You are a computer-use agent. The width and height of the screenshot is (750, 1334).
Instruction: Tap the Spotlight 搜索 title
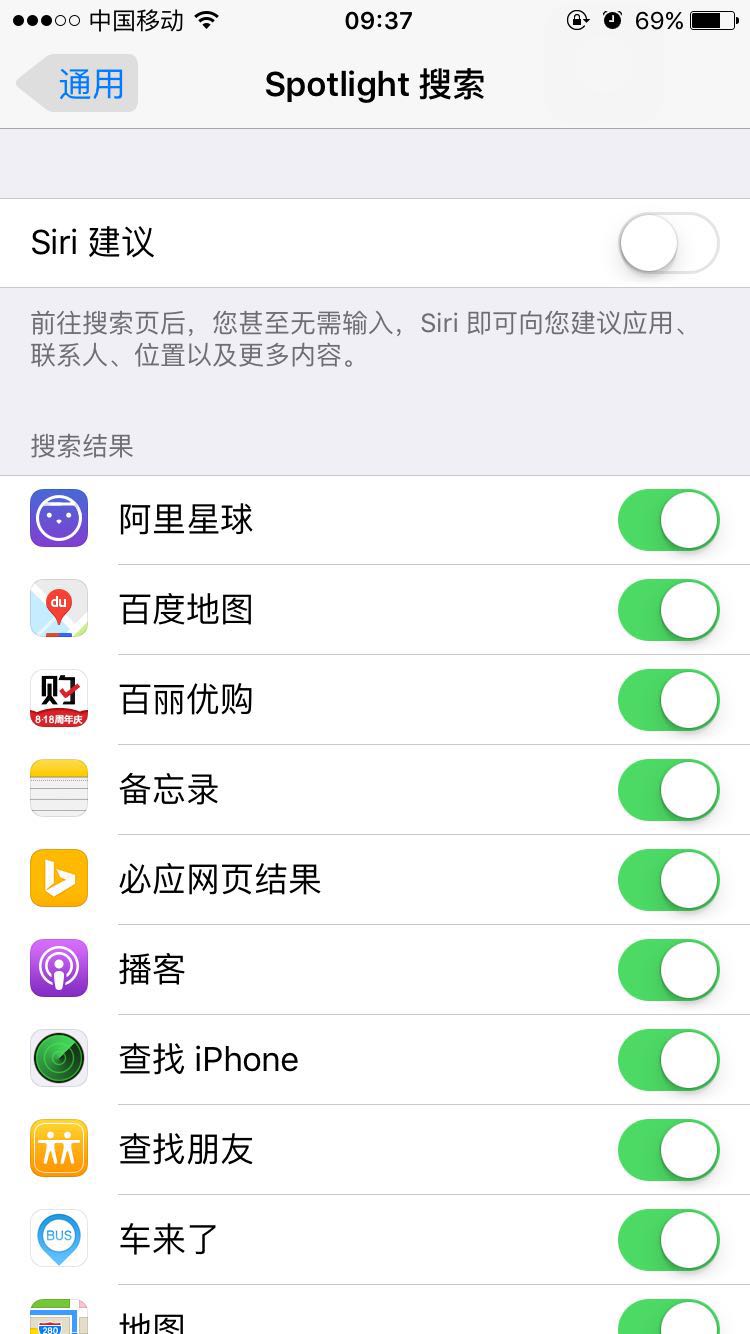(375, 84)
